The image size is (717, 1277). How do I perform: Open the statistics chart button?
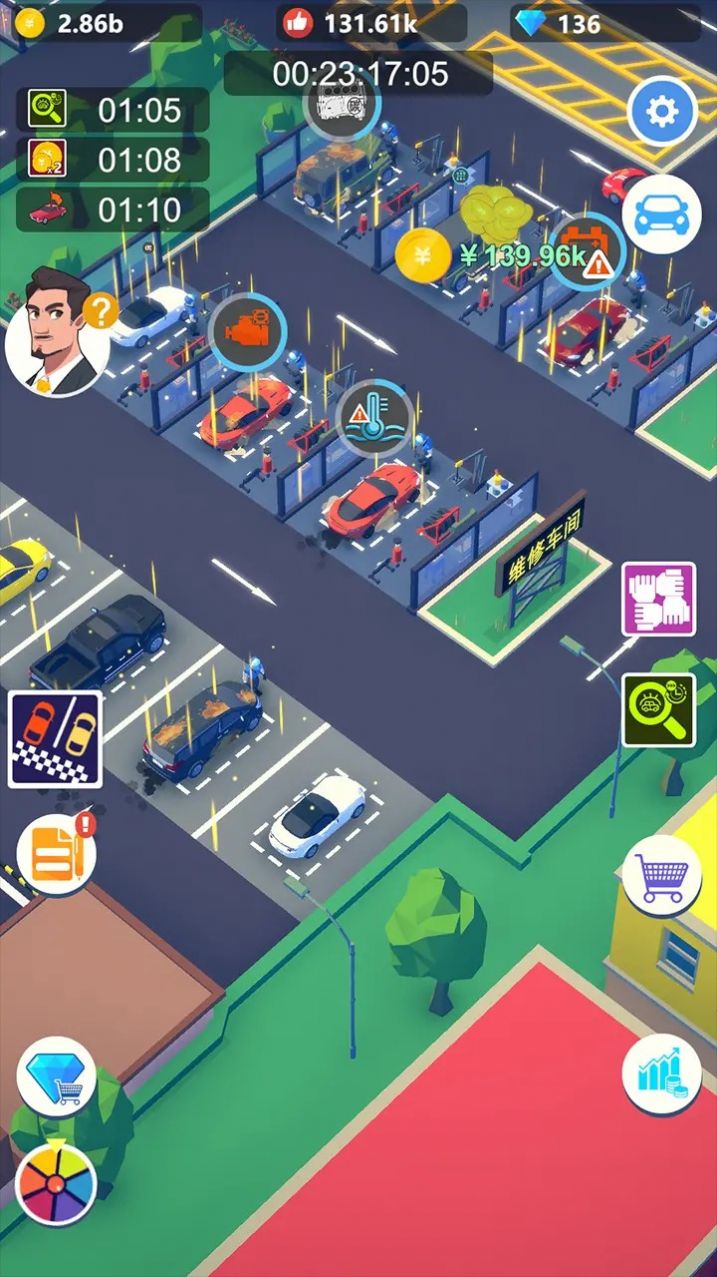coord(662,1073)
